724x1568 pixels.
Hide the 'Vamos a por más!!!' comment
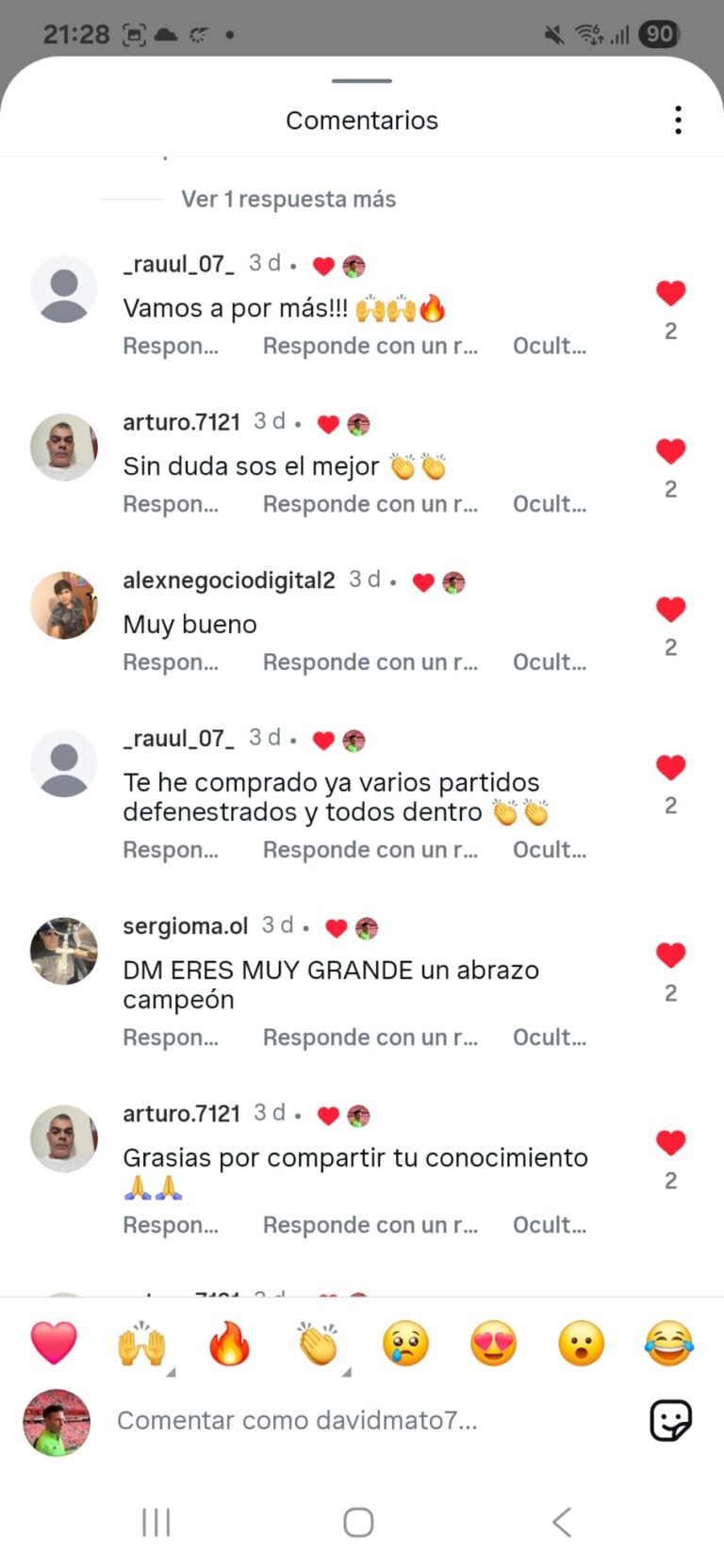[549, 346]
